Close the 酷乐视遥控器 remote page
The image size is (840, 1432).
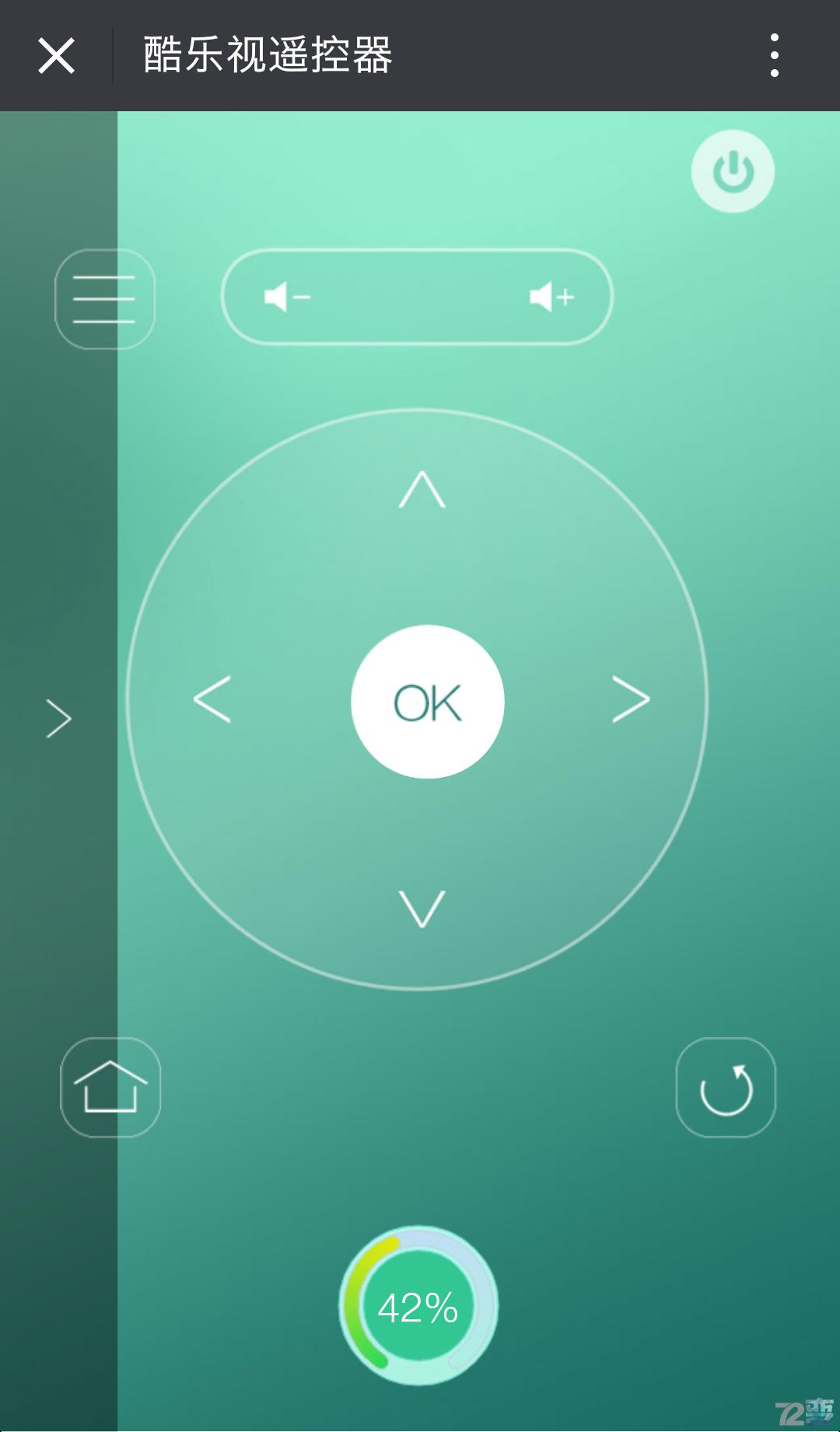pos(57,56)
